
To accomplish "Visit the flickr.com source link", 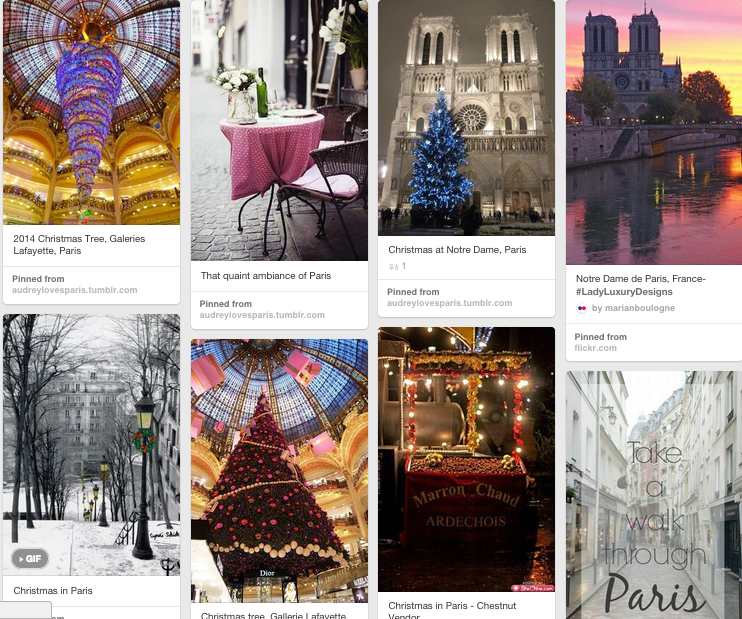I will [x=596, y=348].
